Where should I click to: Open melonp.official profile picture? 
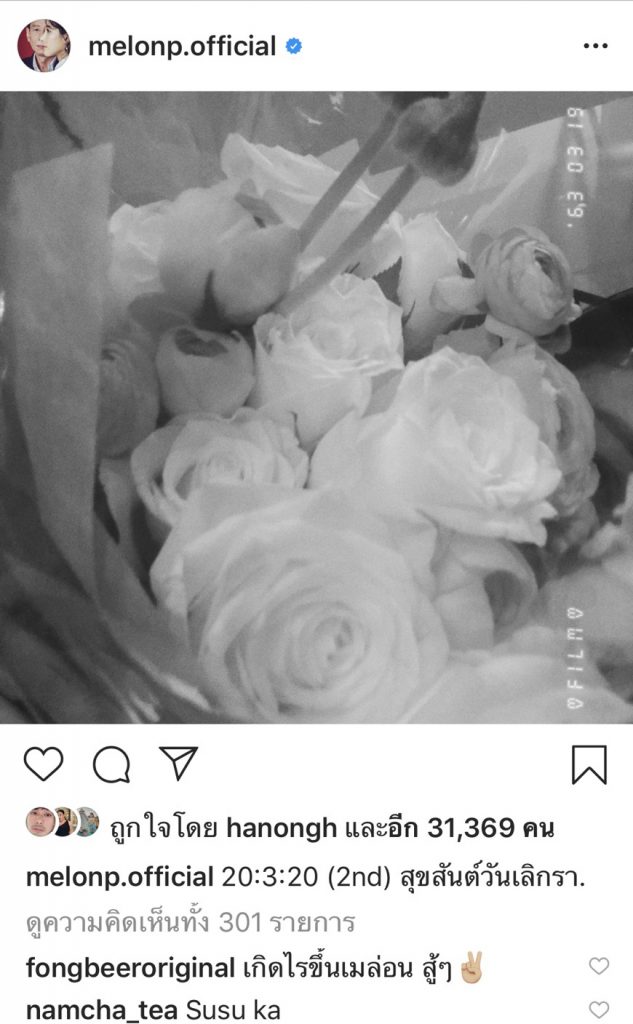click(44, 46)
